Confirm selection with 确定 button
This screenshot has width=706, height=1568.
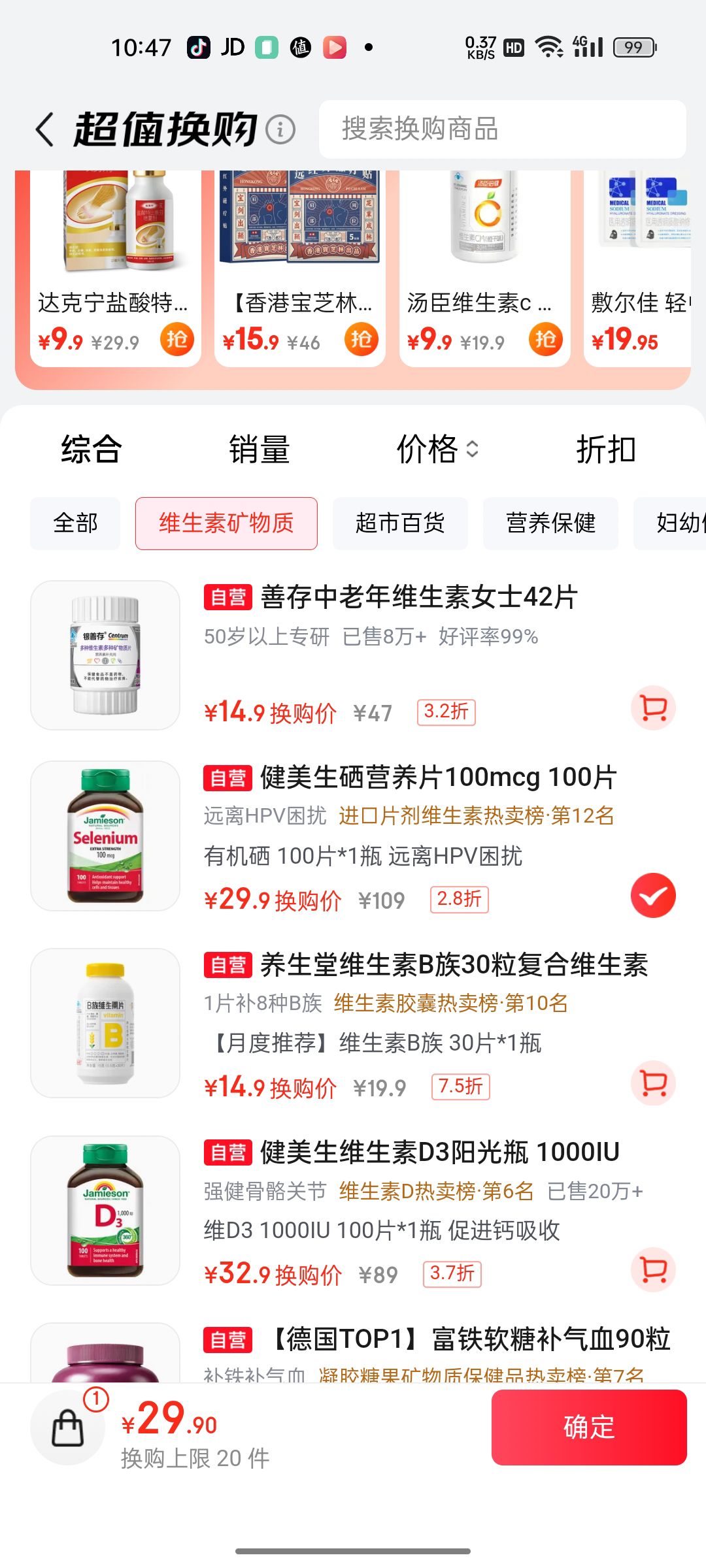tap(589, 1428)
